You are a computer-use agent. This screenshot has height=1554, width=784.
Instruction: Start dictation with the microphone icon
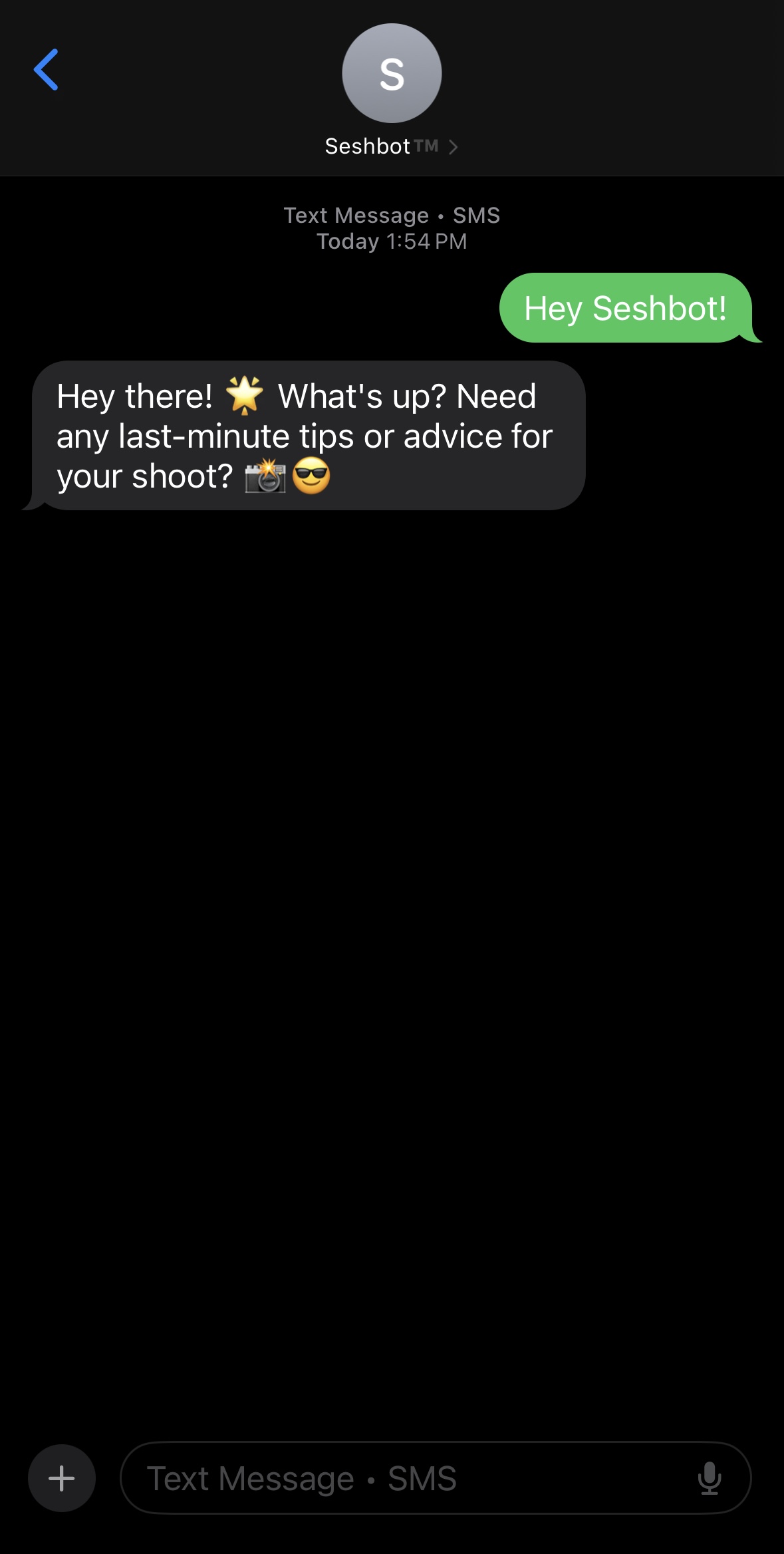(710, 1478)
